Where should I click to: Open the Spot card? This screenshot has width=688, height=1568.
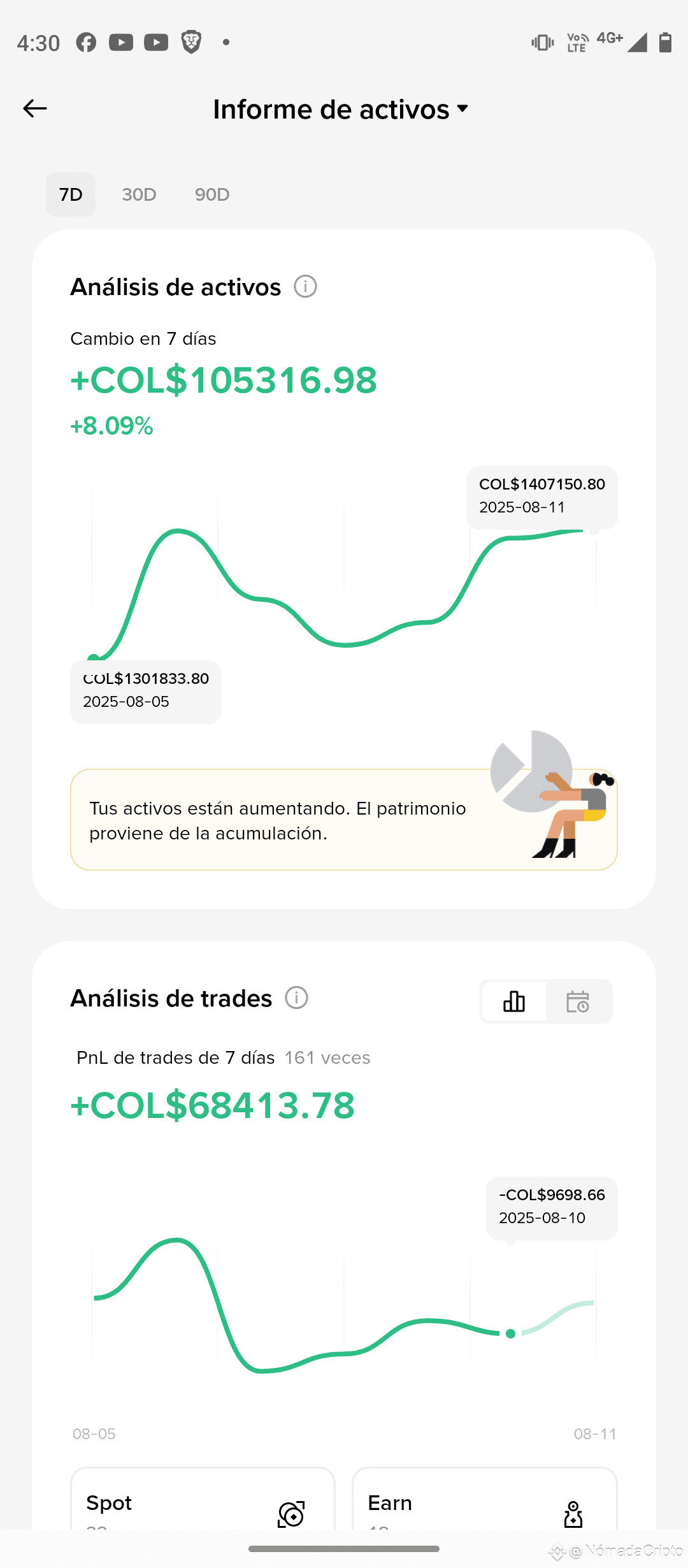[203, 1504]
